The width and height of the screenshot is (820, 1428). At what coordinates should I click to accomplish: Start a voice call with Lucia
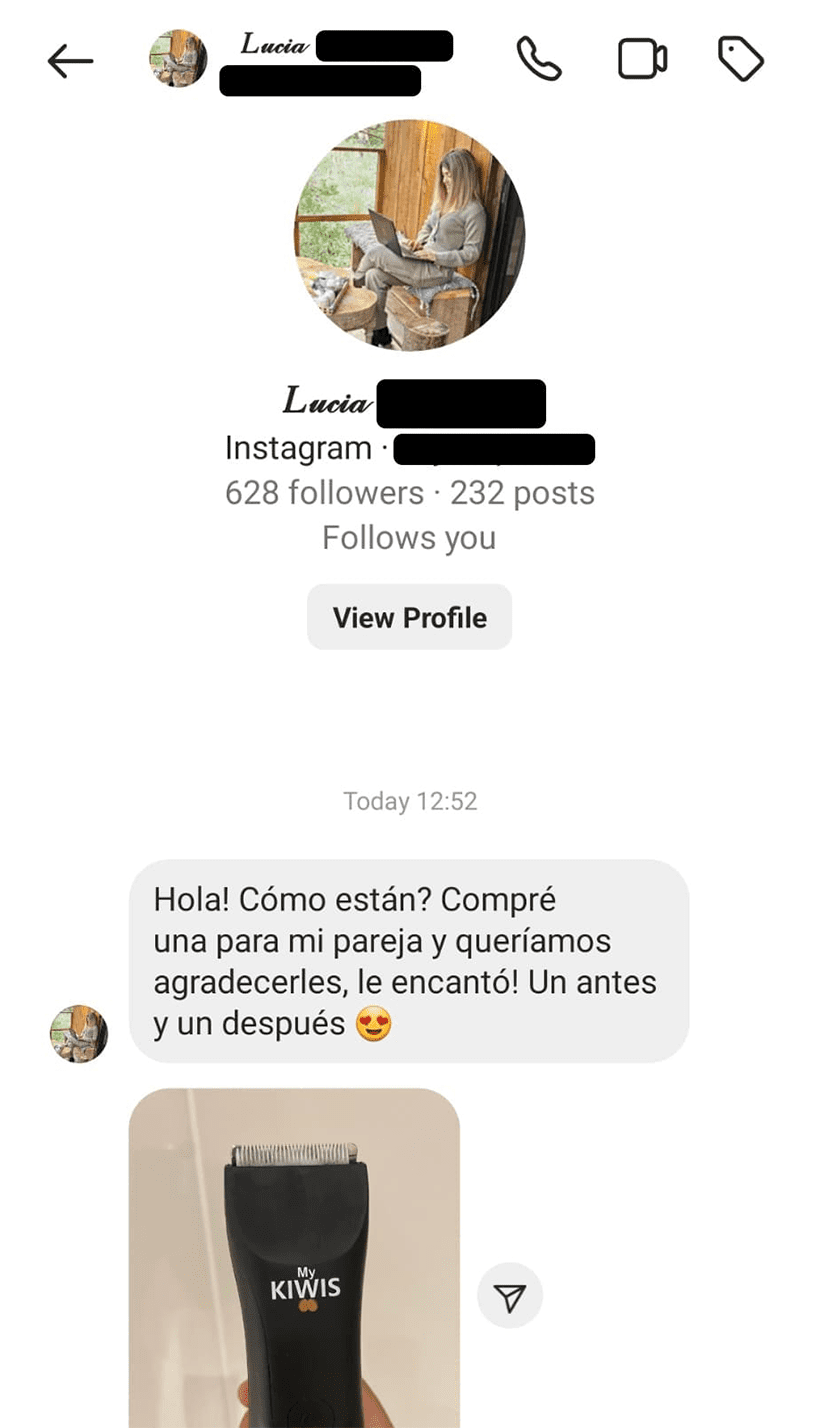tap(539, 59)
